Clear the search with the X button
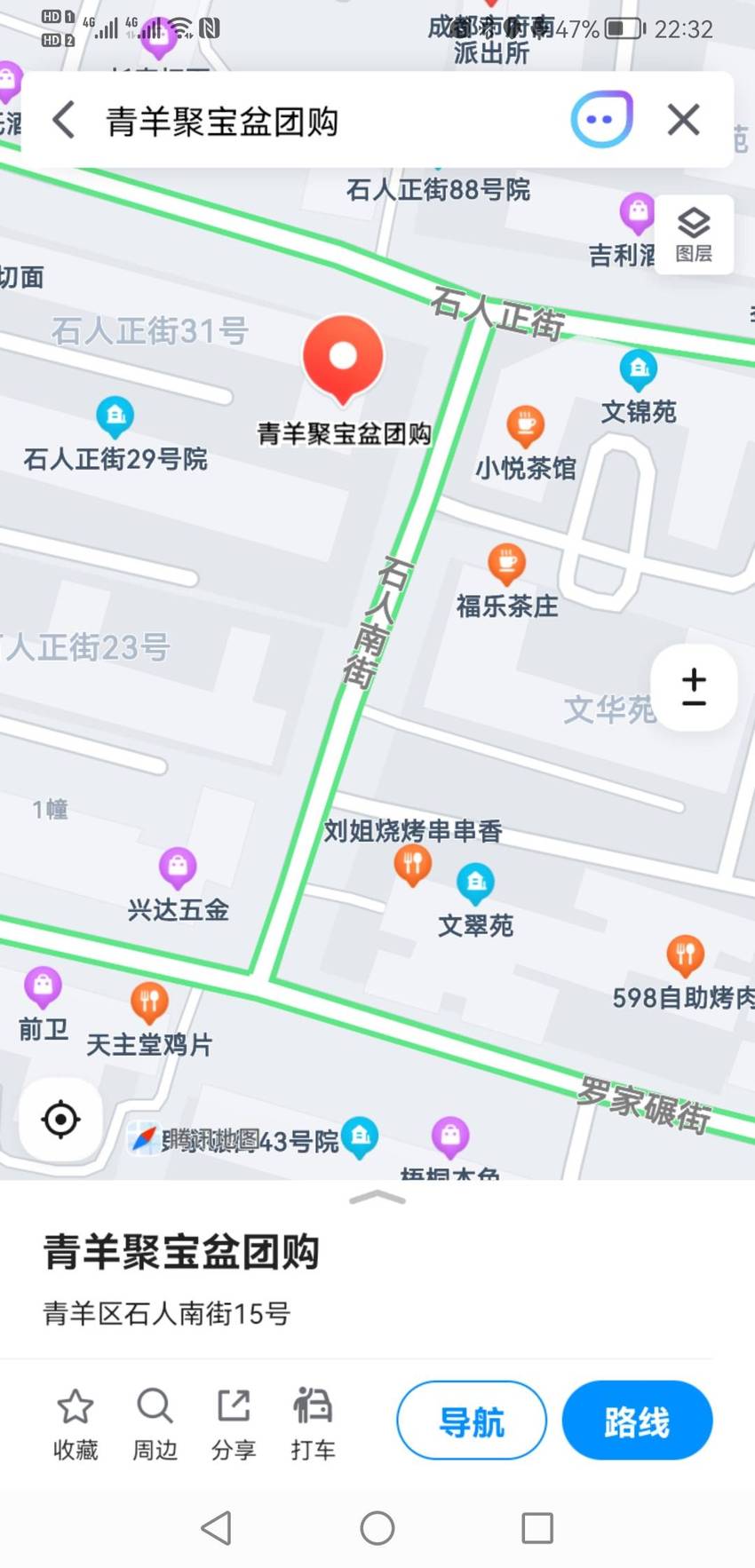 coord(683,119)
